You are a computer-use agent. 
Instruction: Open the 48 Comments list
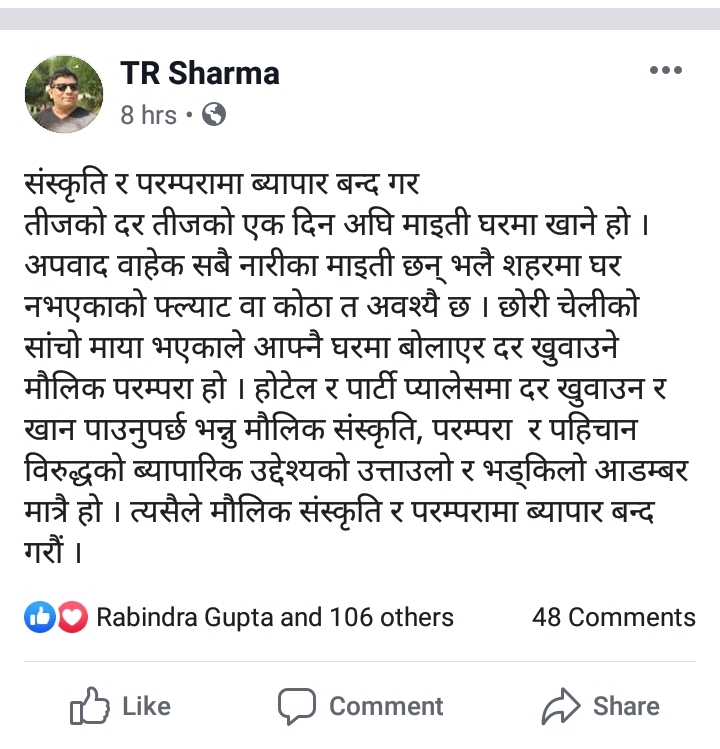[x=613, y=618]
